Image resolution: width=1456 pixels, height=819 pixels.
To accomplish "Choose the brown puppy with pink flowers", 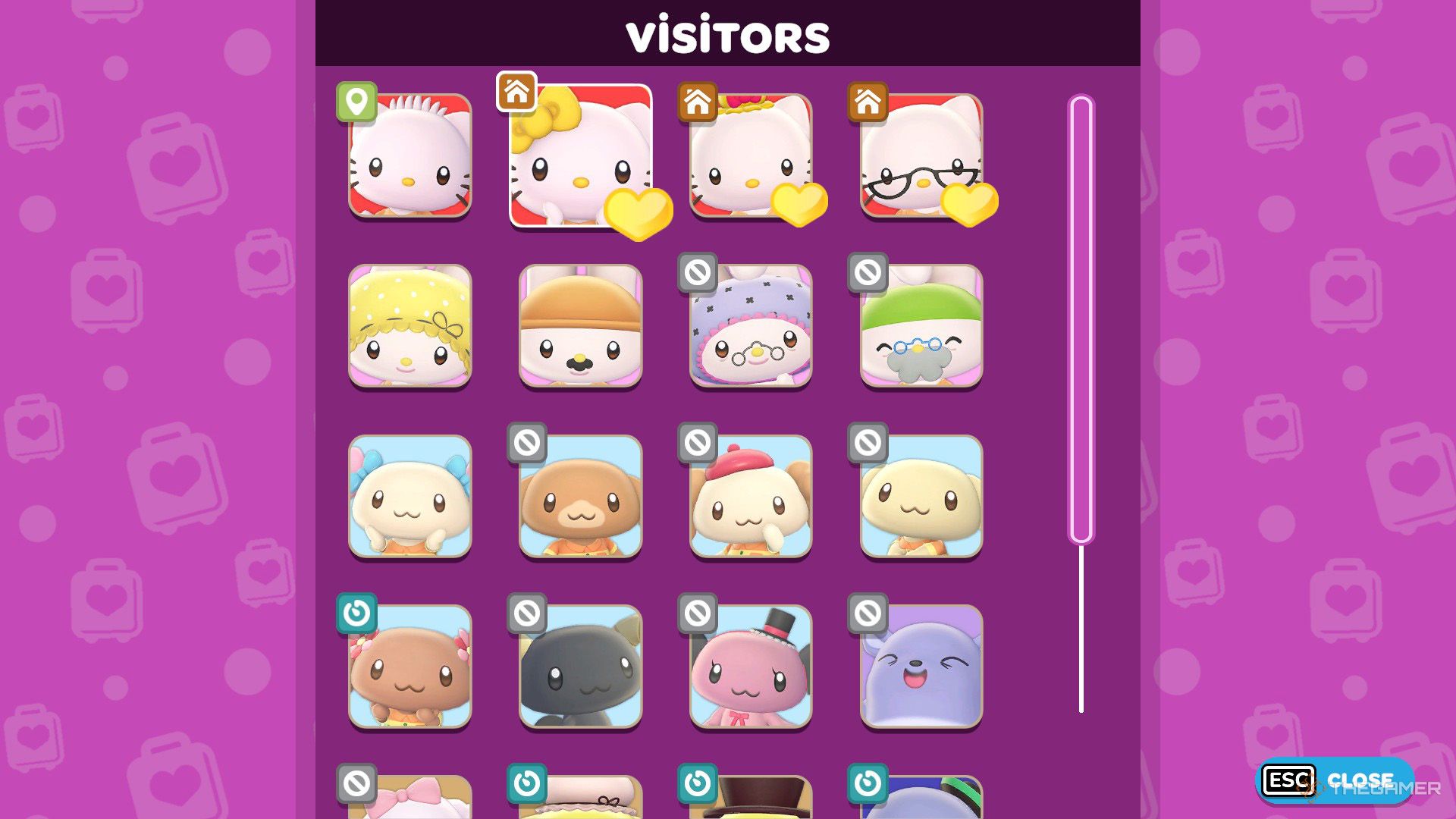I will [409, 667].
